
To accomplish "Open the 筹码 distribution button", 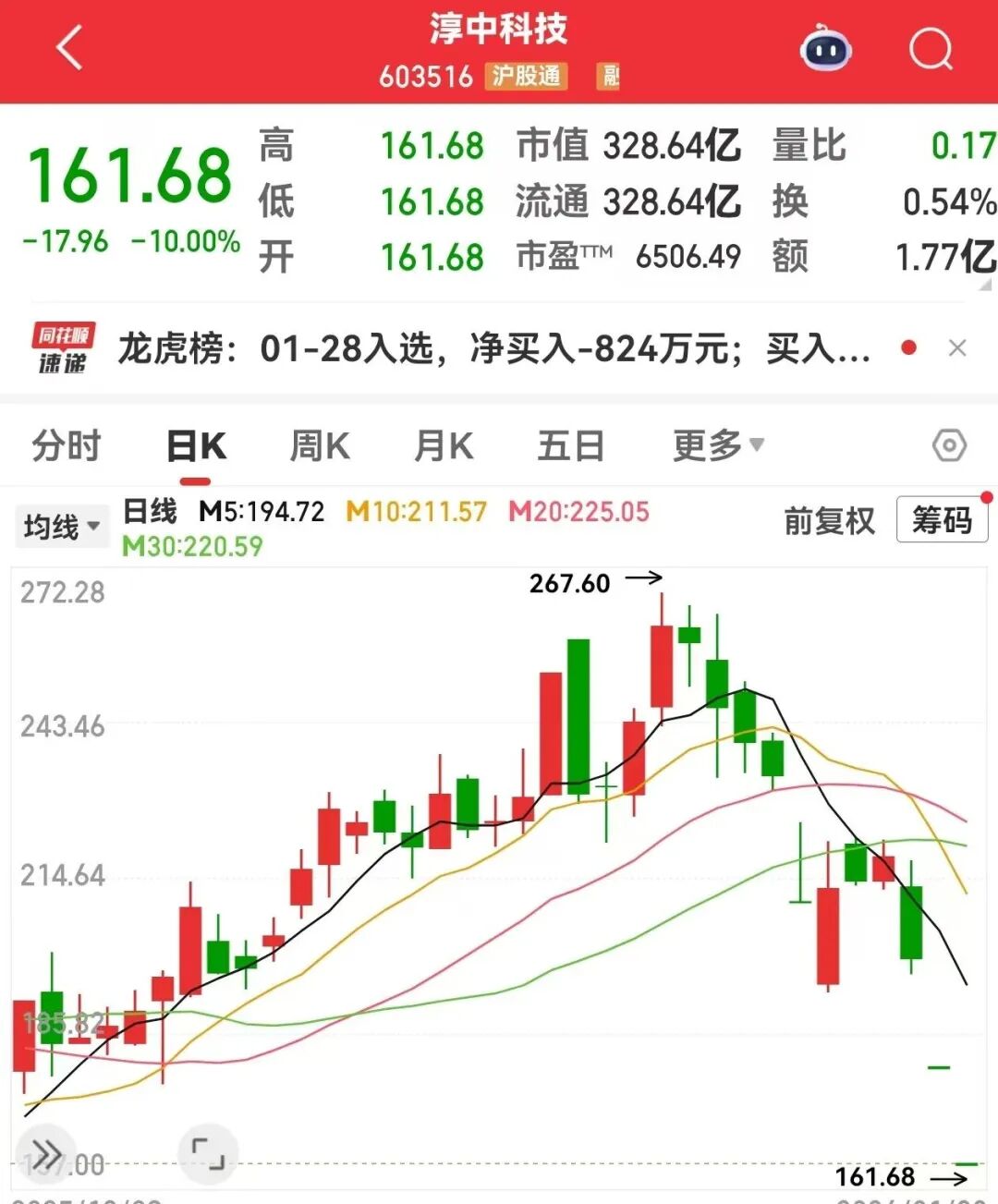I will pyautogui.click(x=942, y=520).
